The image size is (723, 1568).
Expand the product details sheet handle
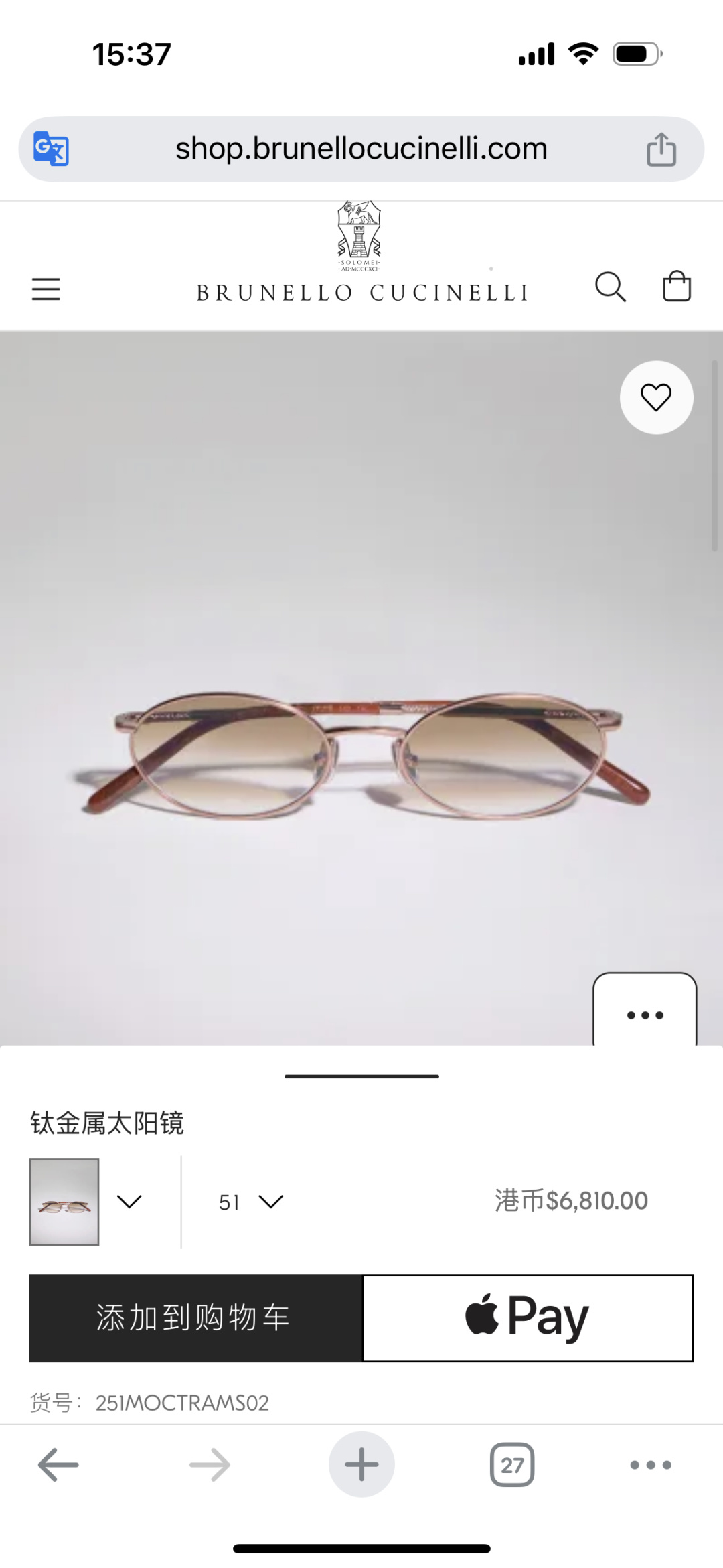(x=361, y=1076)
